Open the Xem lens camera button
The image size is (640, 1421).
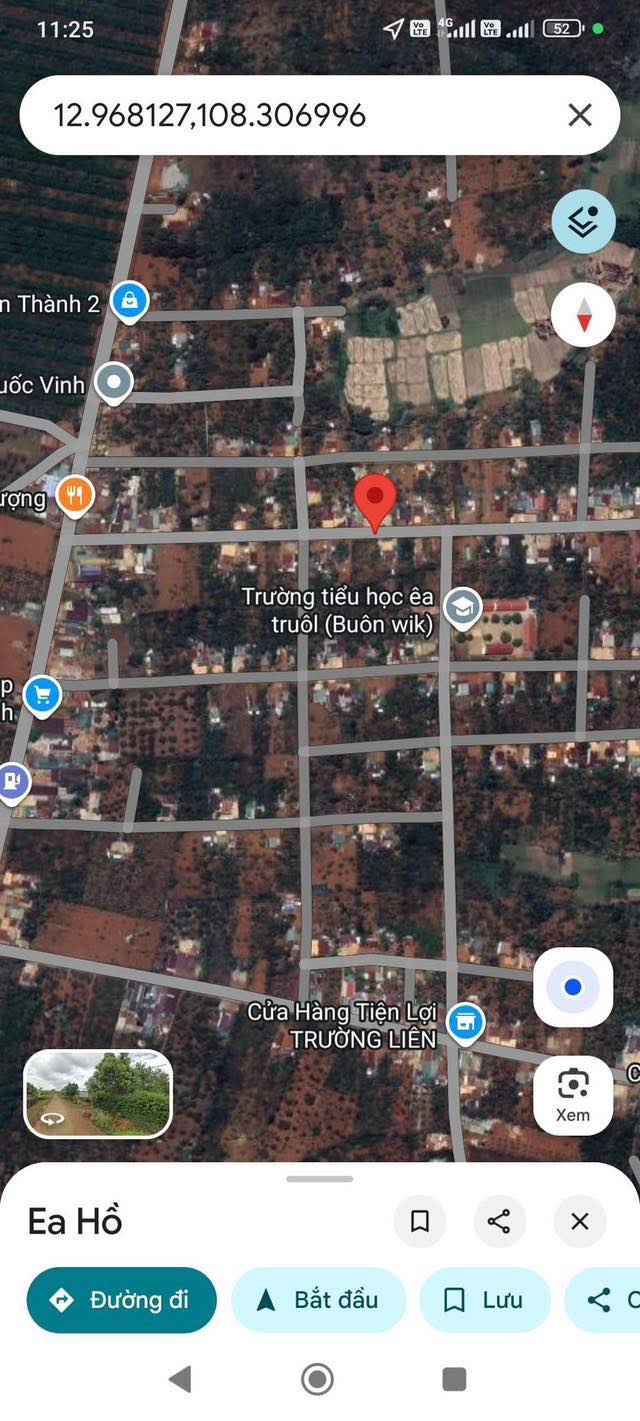572,1095
